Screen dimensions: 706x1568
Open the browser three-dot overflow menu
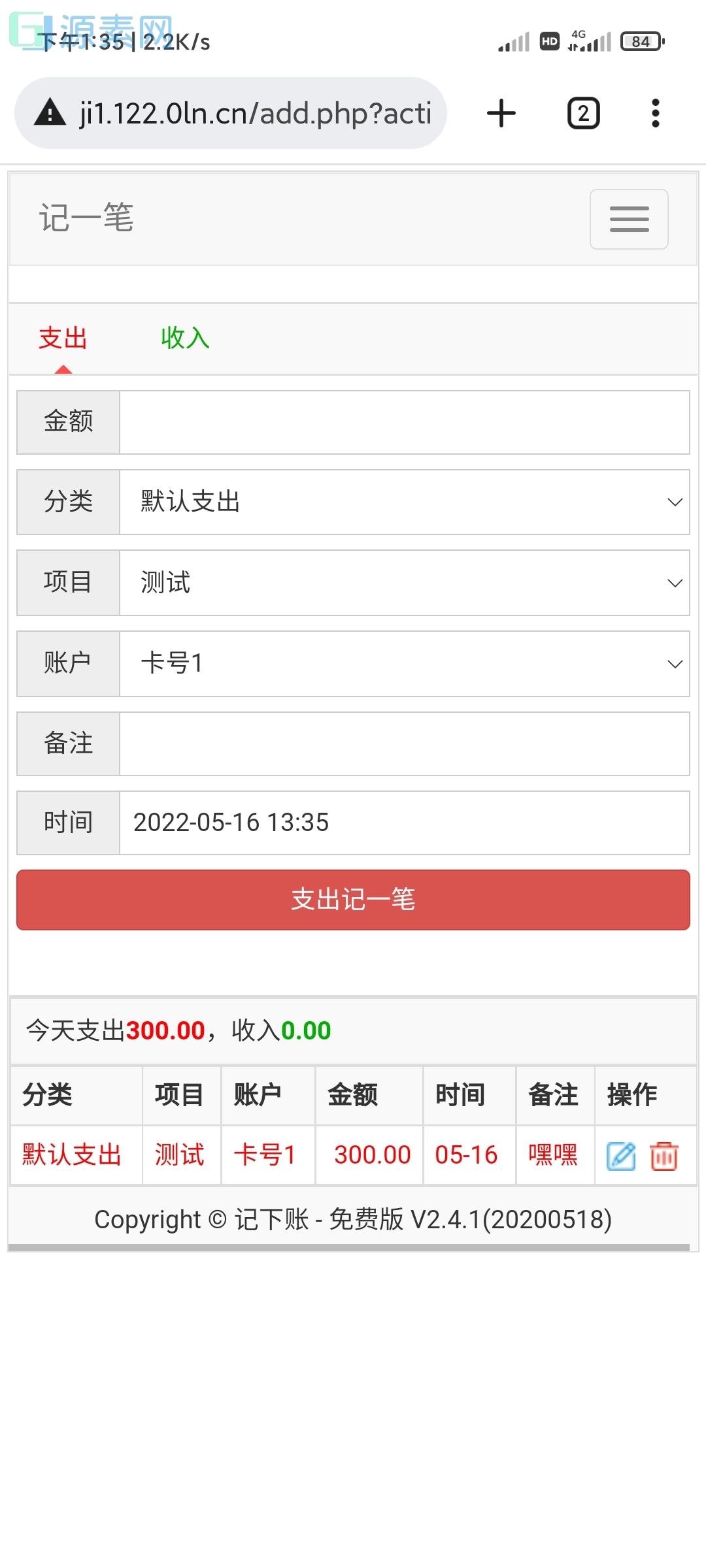click(x=655, y=112)
